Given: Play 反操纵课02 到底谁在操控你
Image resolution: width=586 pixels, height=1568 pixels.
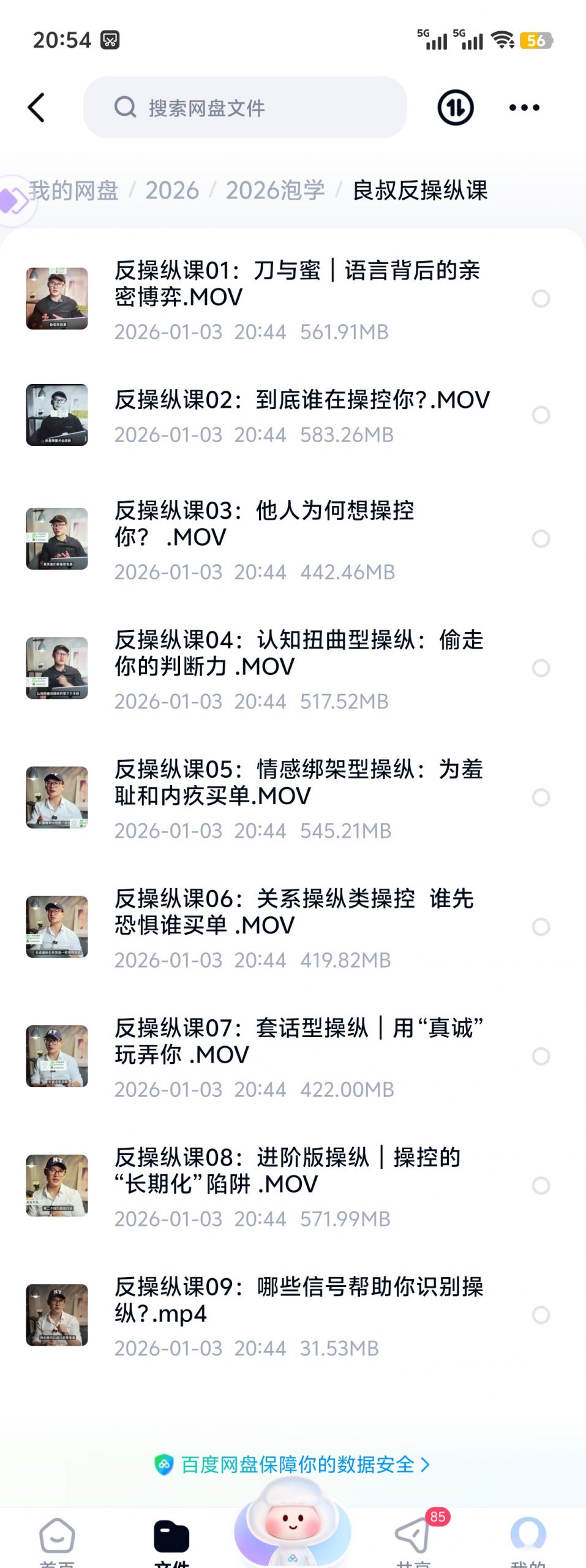Looking at the screenshot, I should click(302, 401).
